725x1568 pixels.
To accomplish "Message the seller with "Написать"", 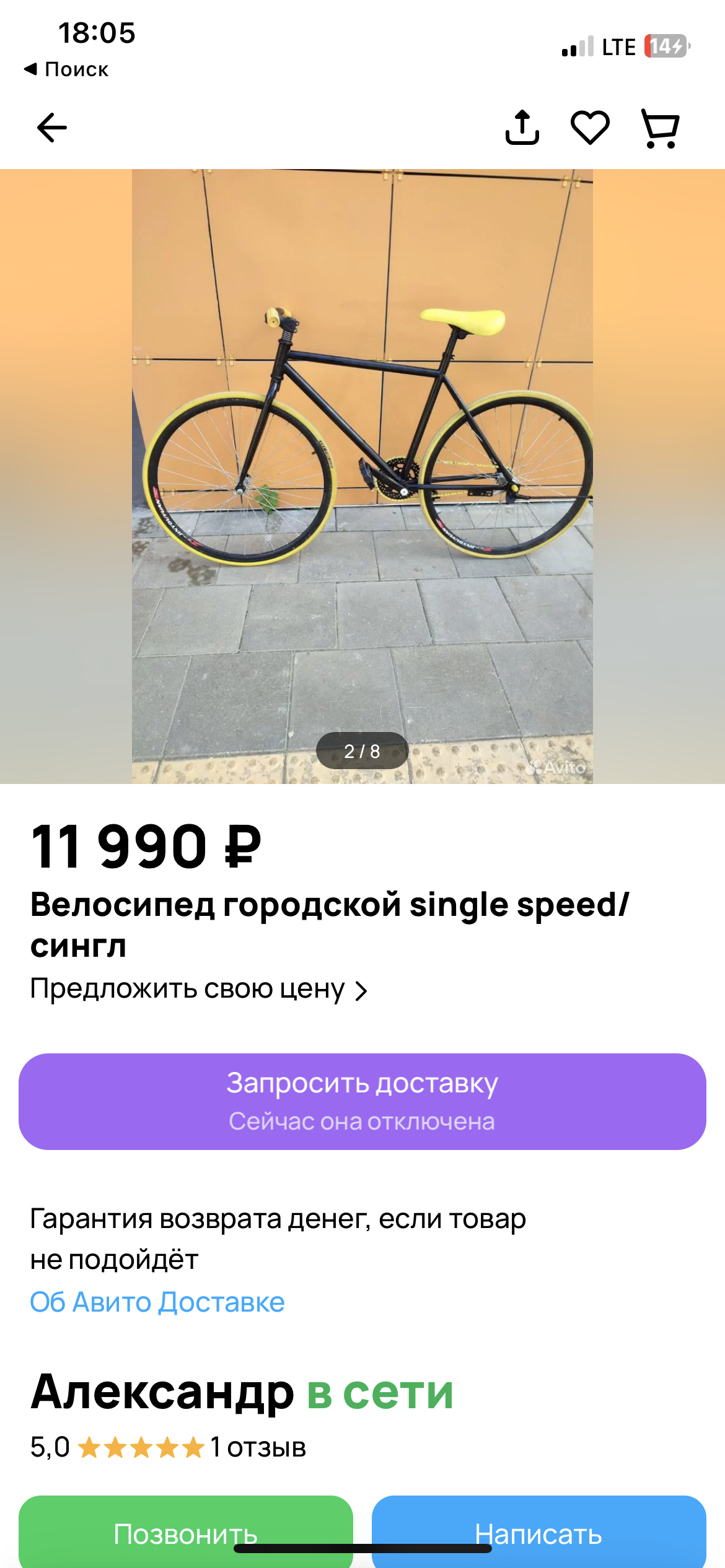I will [539, 1532].
